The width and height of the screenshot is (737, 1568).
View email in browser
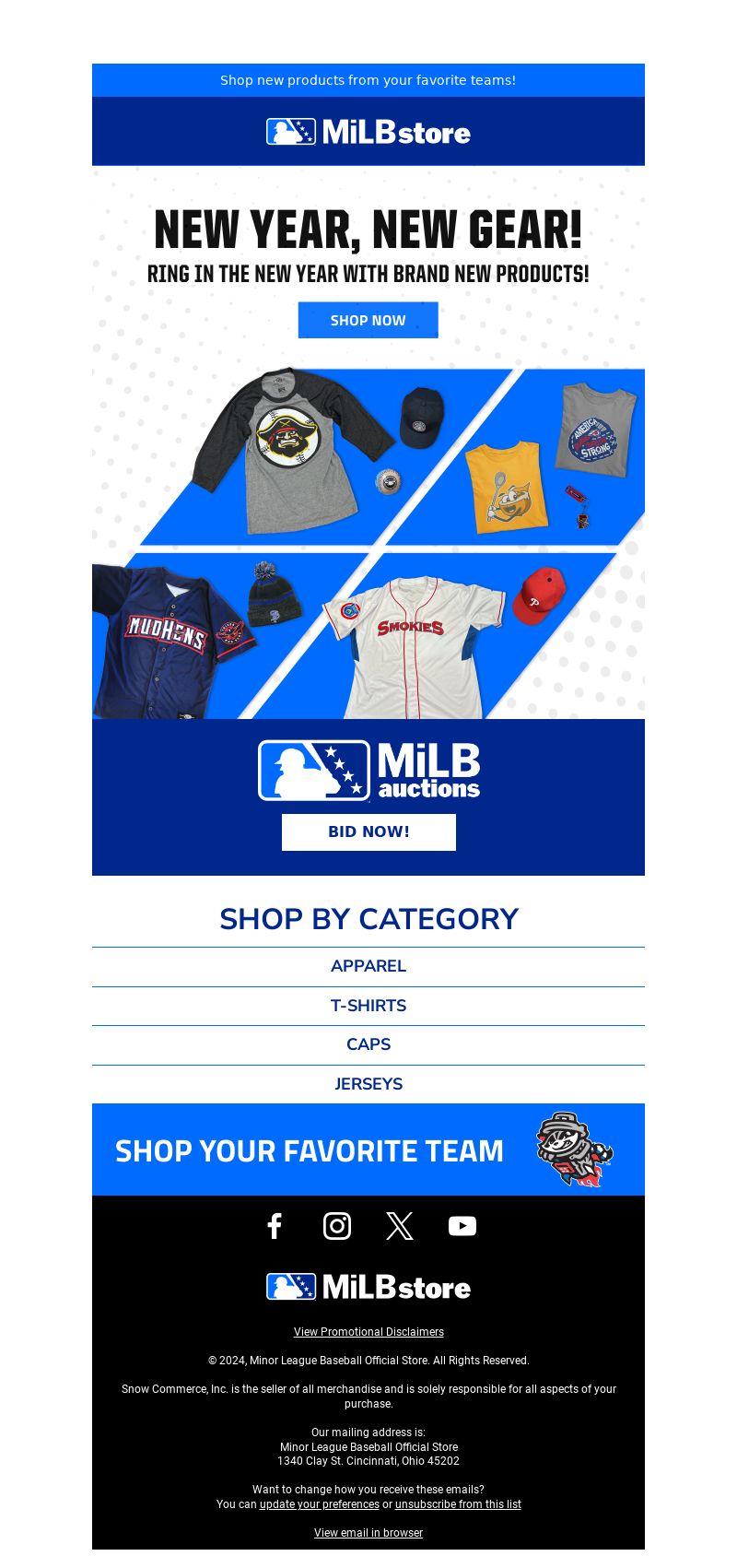(x=368, y=1533)
